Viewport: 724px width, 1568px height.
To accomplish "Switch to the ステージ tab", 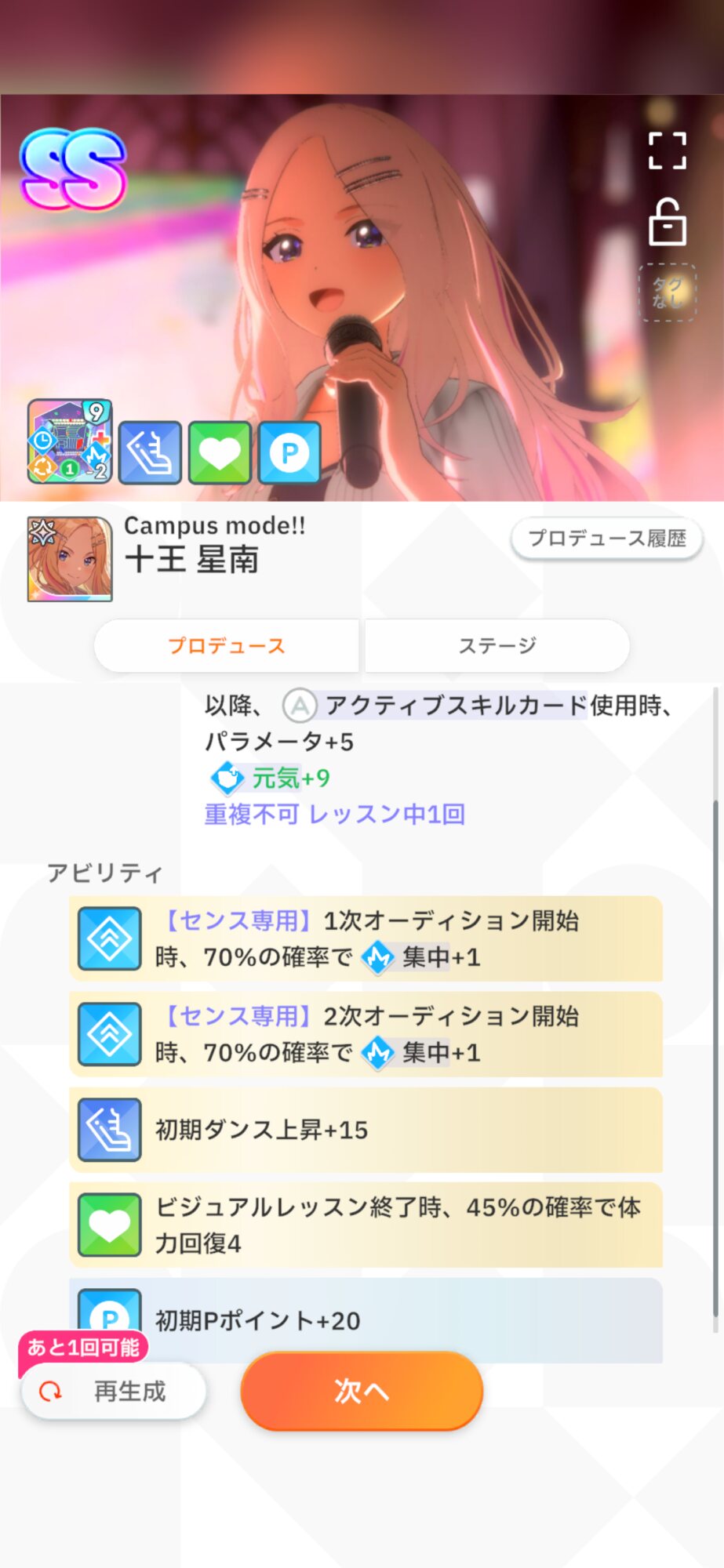I will coord(497,645).
